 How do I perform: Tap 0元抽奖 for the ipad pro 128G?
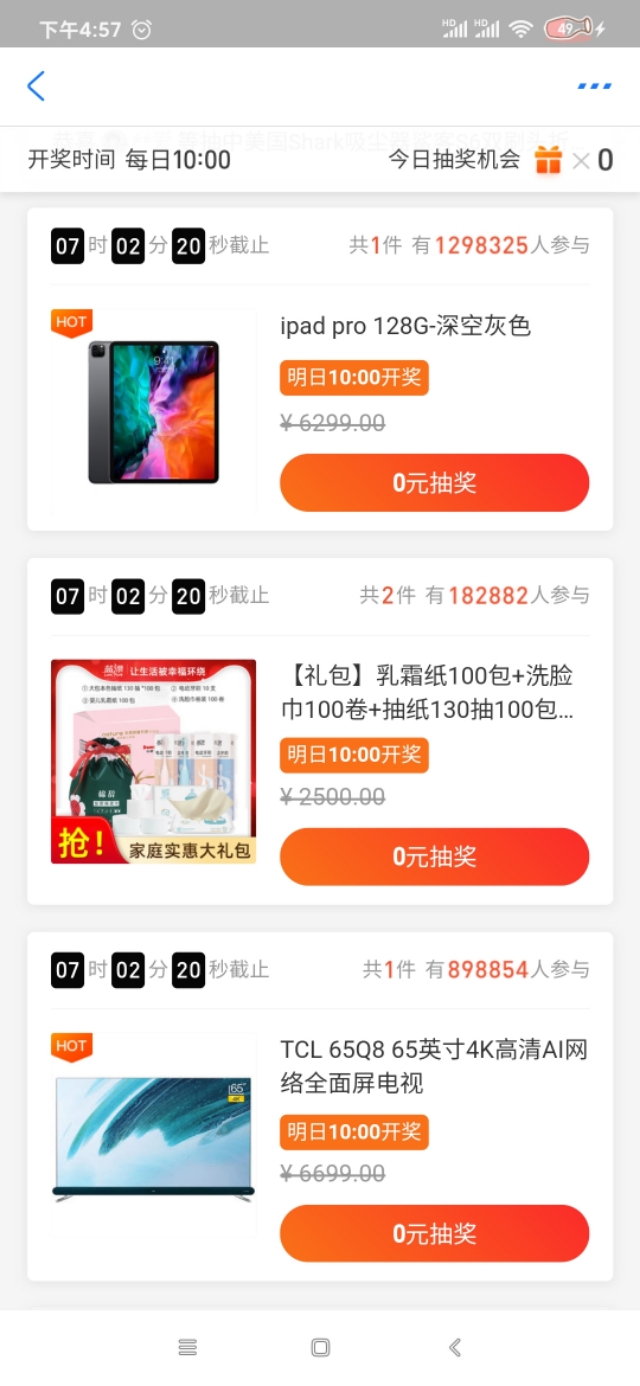(434, 483)
